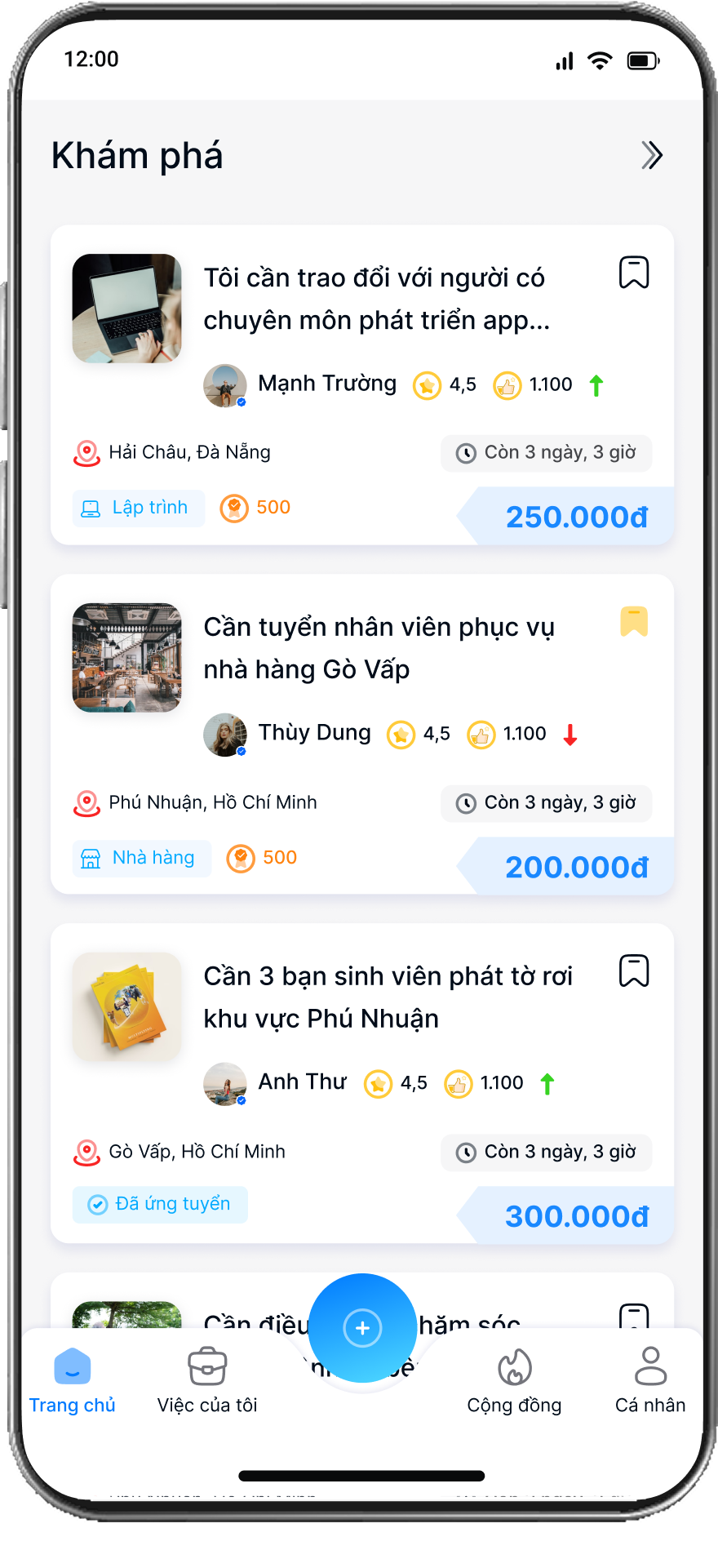Screen dimensions: 718x1568
Task: Switch to the Cá nhân profile tab
Action: click(650, 1381)
